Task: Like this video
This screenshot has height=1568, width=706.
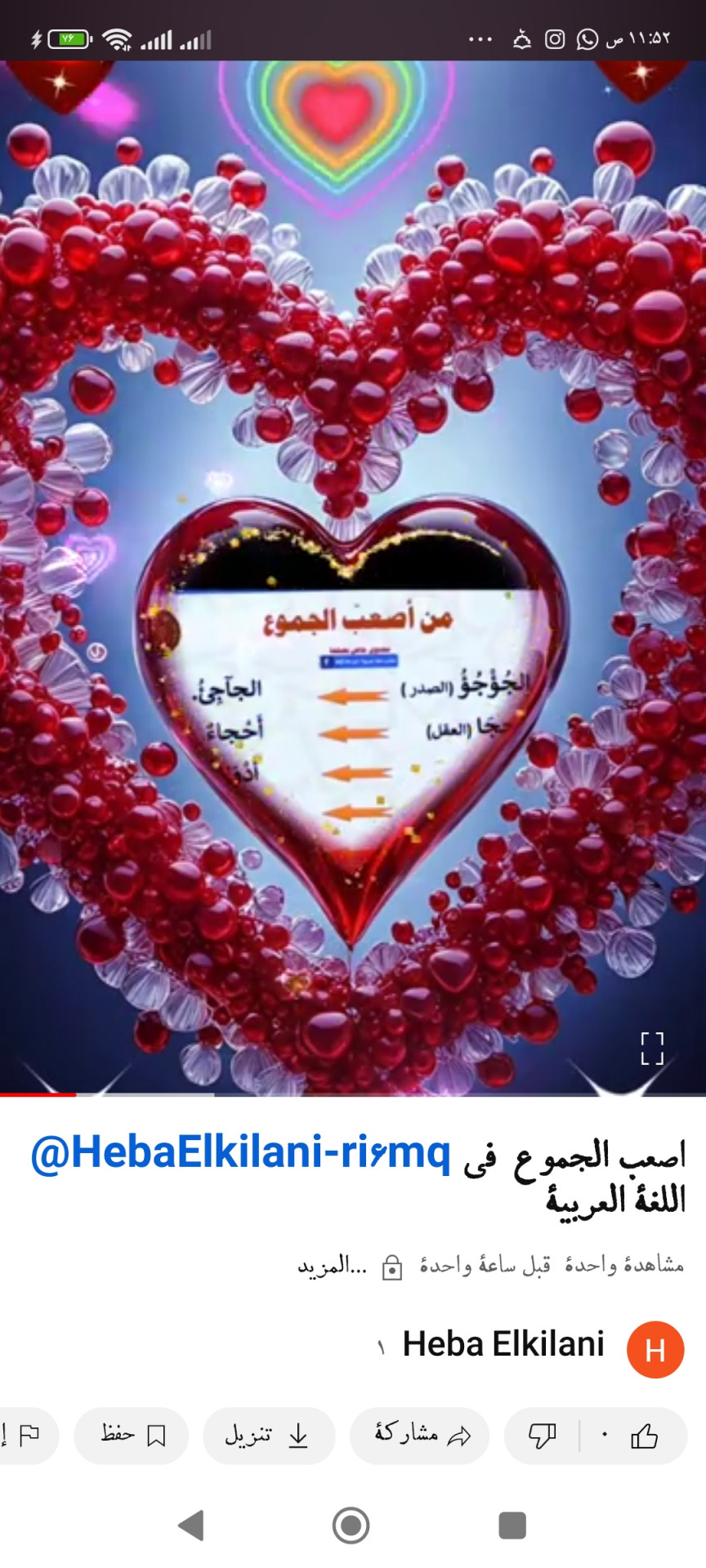Action: pos(644,1436)
